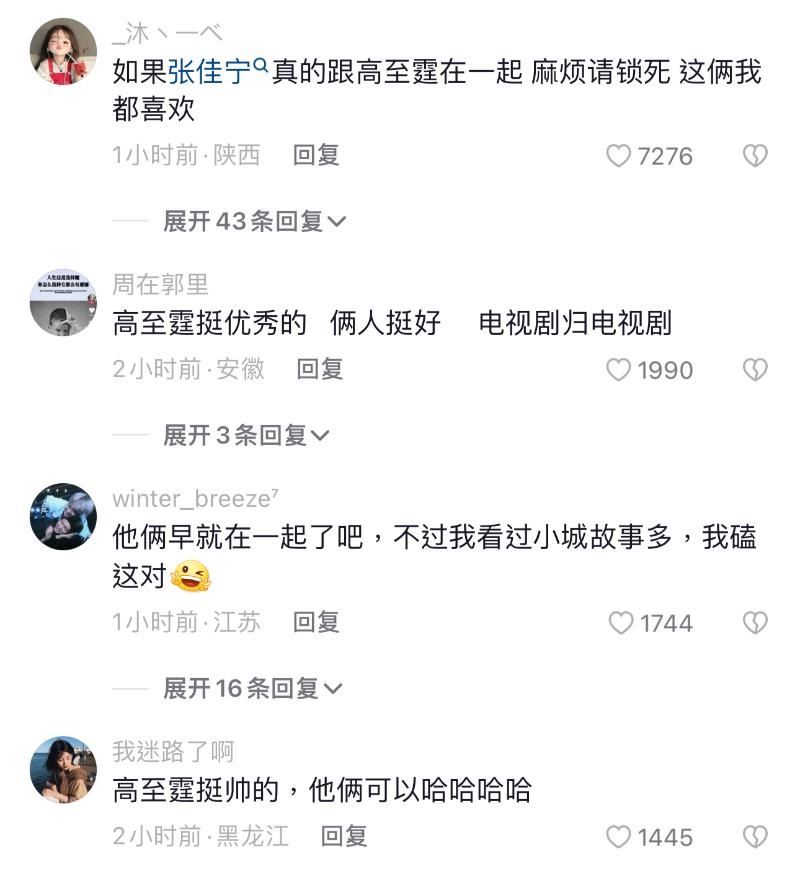The image size is (800, 871).
Task: Like the comment by winter_breeze
Action: (621, 623)
